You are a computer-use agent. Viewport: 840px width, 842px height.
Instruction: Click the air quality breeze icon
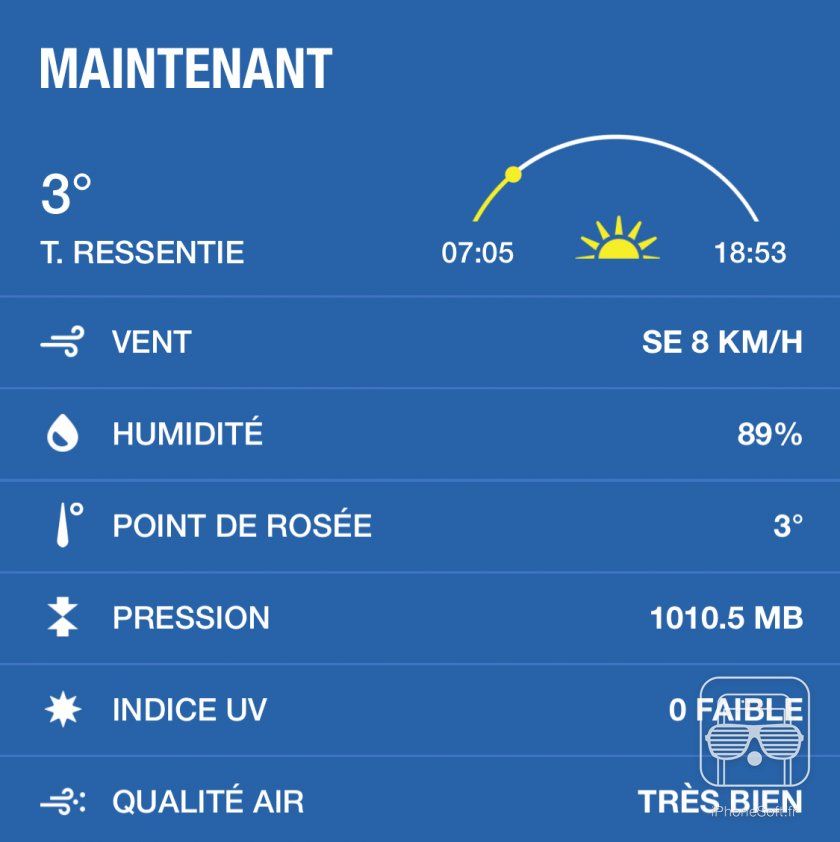(x=63, y=801)
